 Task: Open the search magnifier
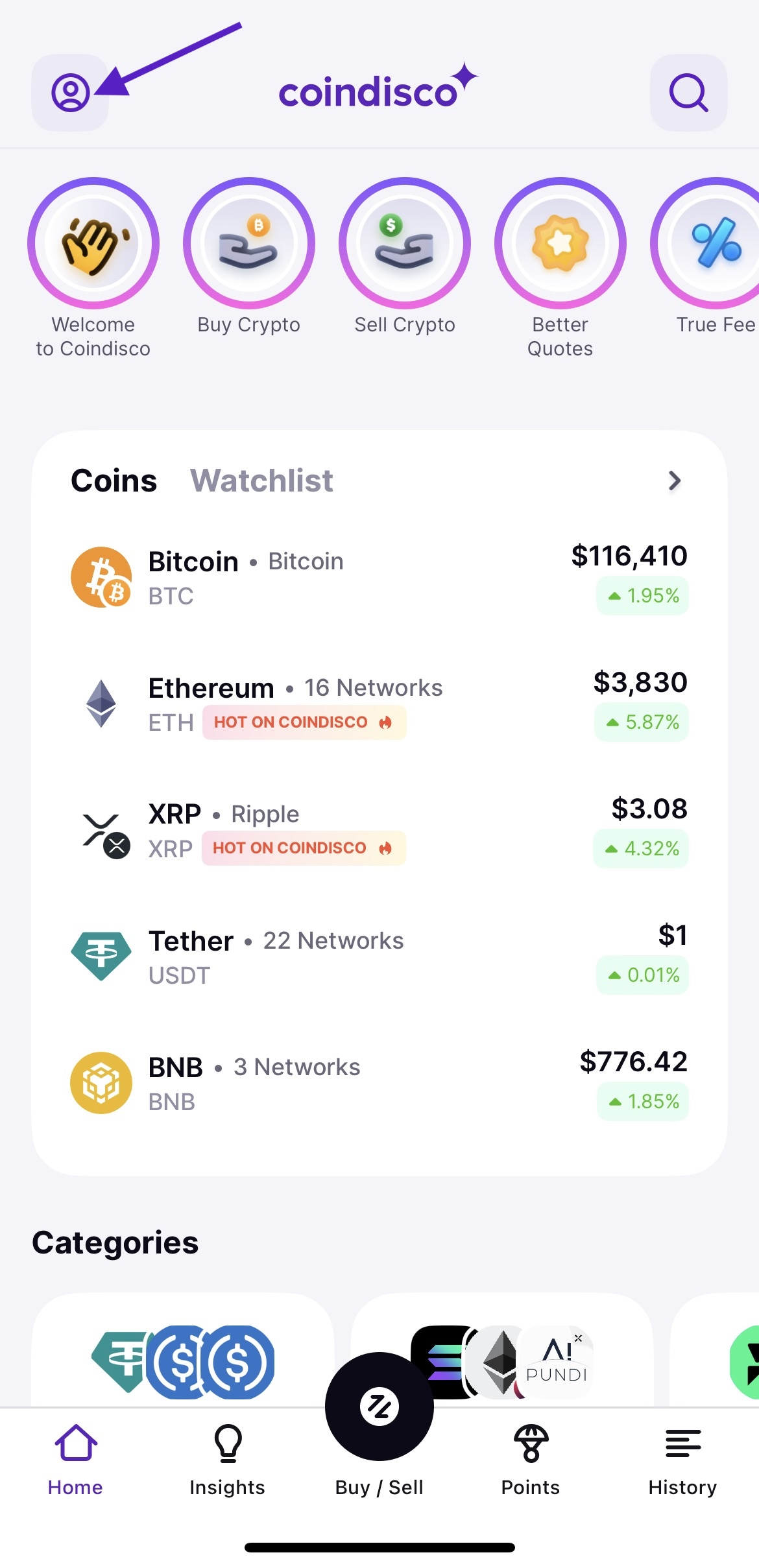[688, 93]
